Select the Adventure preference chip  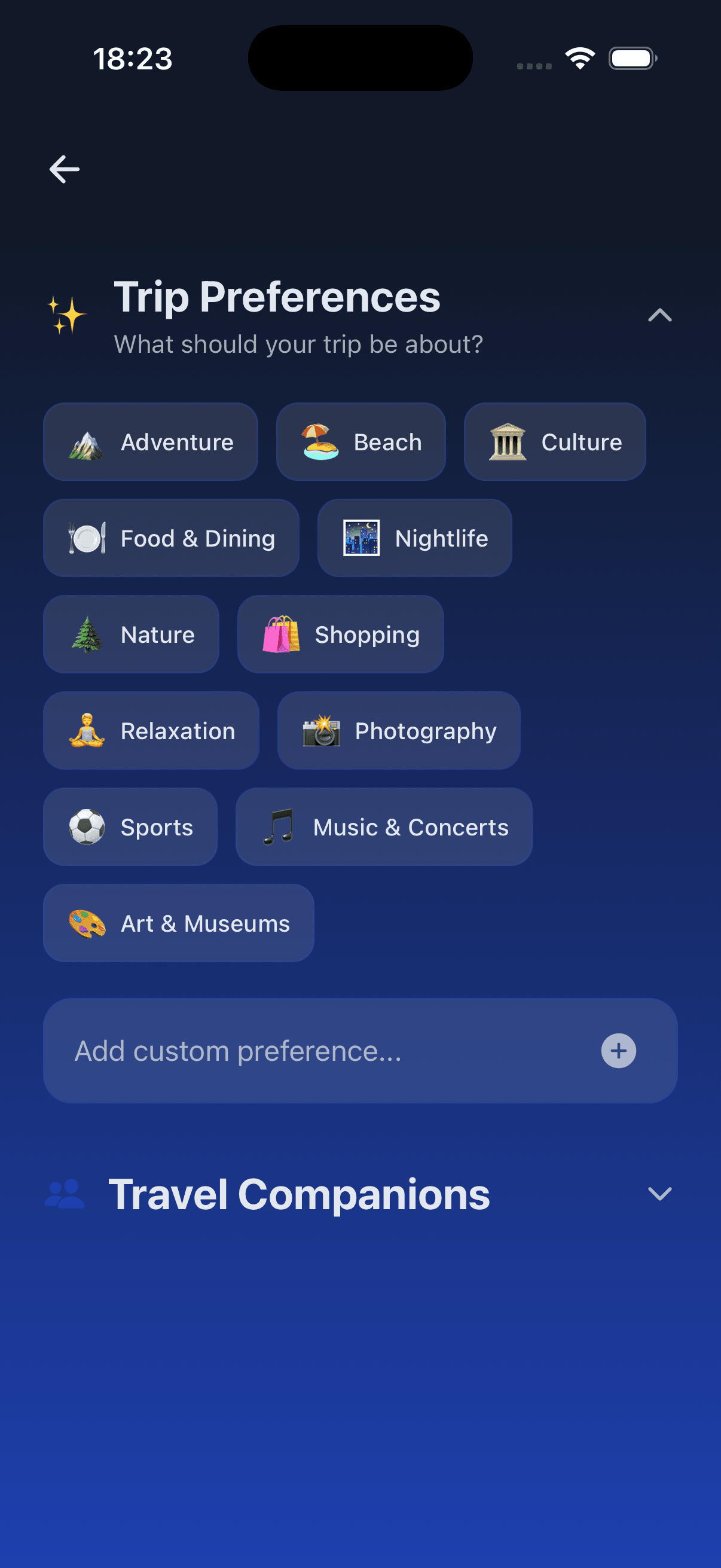tap(151, 442)
